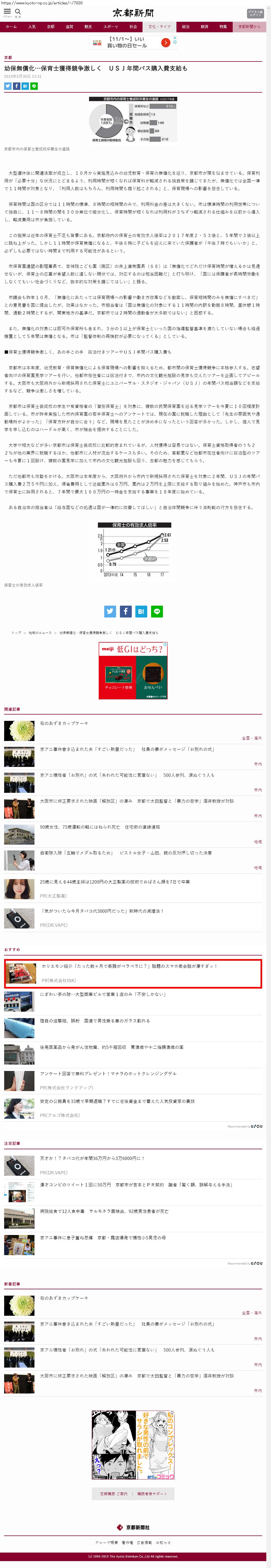The image size is (271, 1568).
Task: Read 病院給食で12人食中毒 article
Action: click(104, 1211)
